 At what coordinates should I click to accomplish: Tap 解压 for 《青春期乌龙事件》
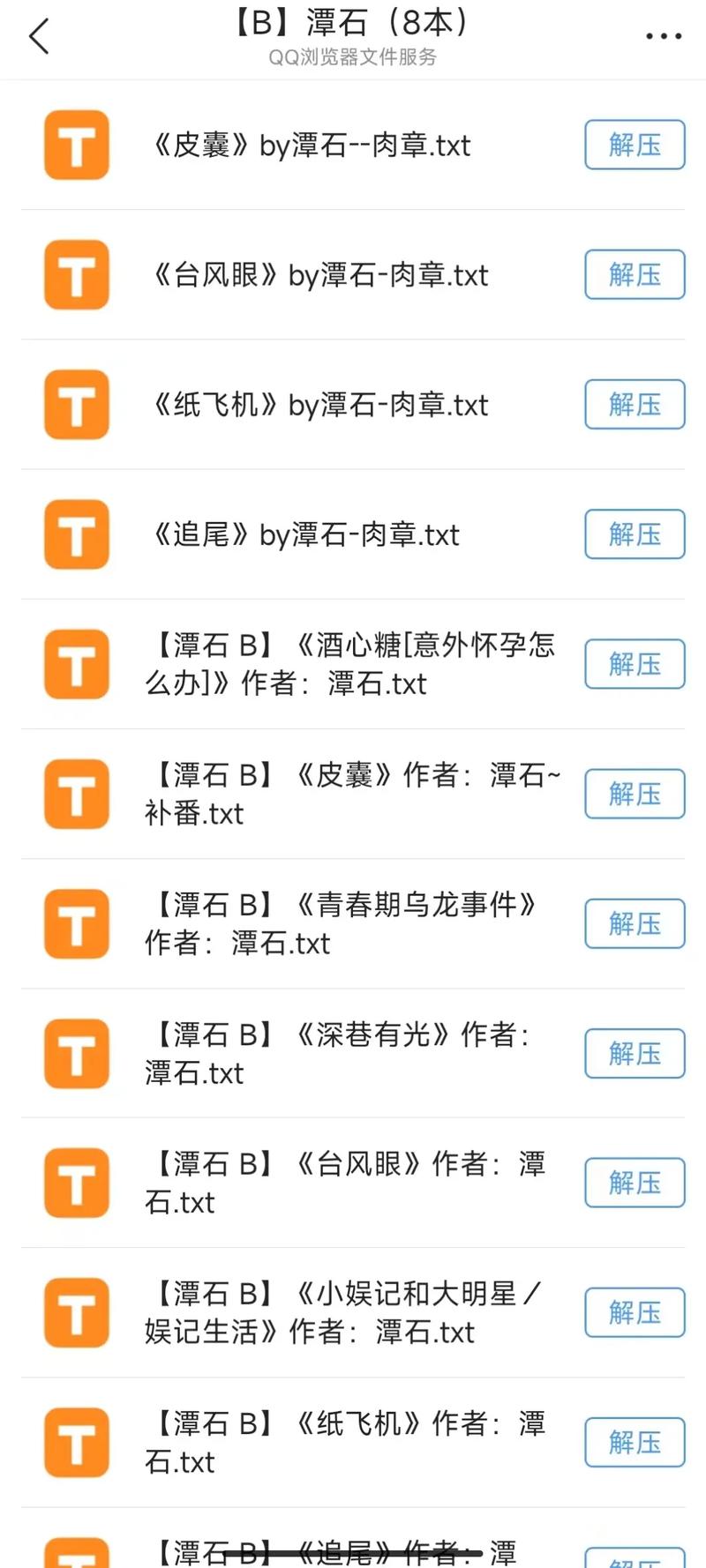pyautogui.click(x=635, y=923)
